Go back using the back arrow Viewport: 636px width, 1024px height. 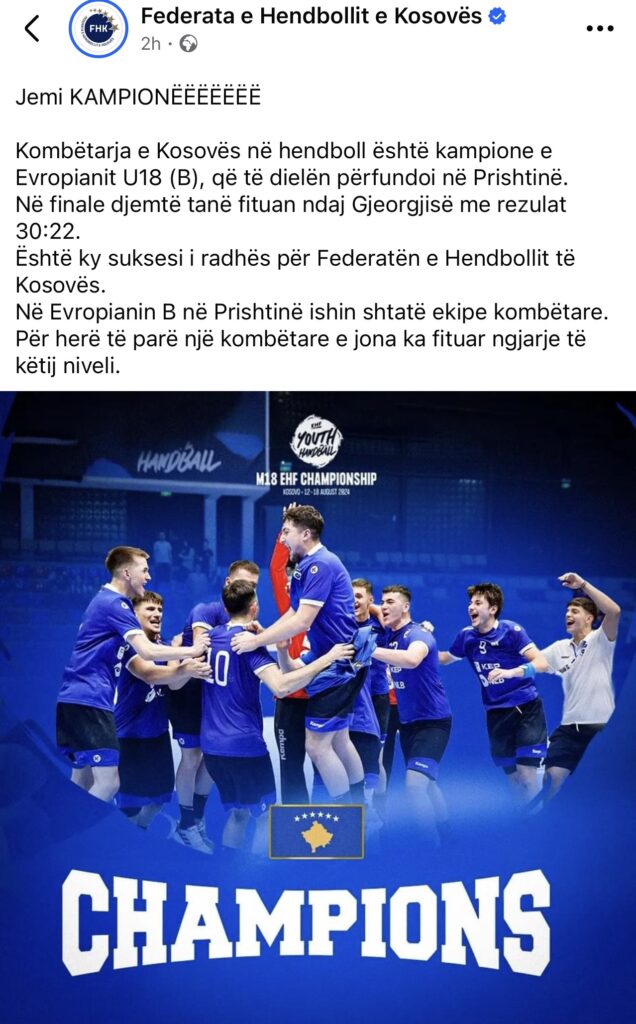tap(32, 29)
